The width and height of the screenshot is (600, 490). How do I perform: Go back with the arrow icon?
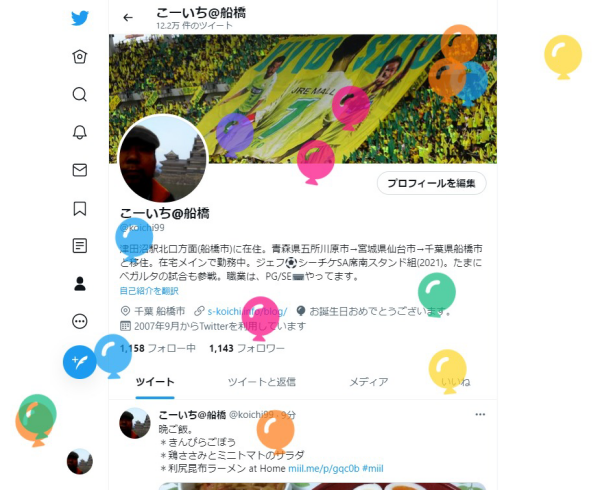[127, 17]
